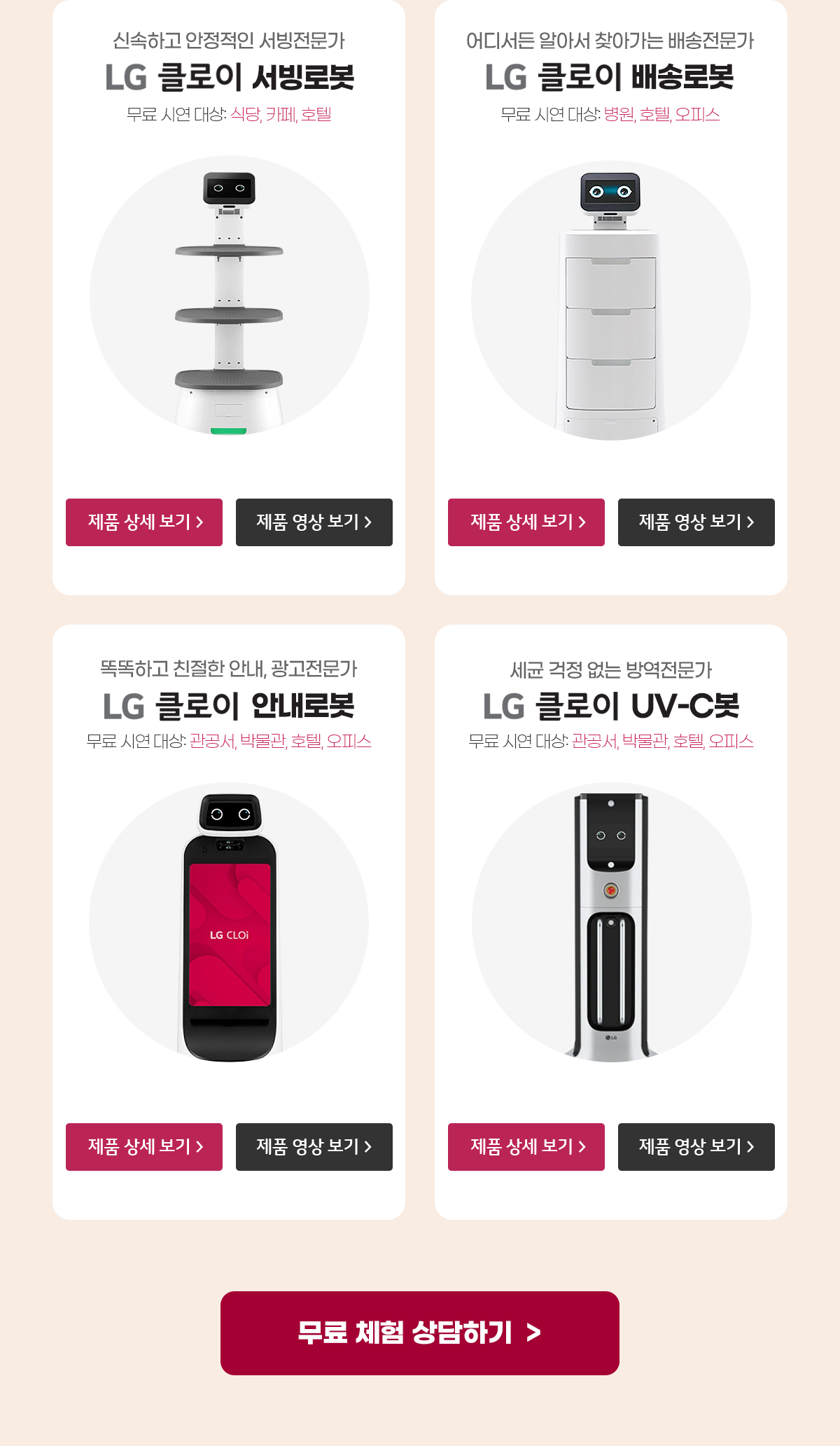Image resolution: width=840 pixels, height=1446 pixels.
Task: Watch 제품 영상 보기 for 클로이 UV-C봇
Action: (x=696, y=1147)
